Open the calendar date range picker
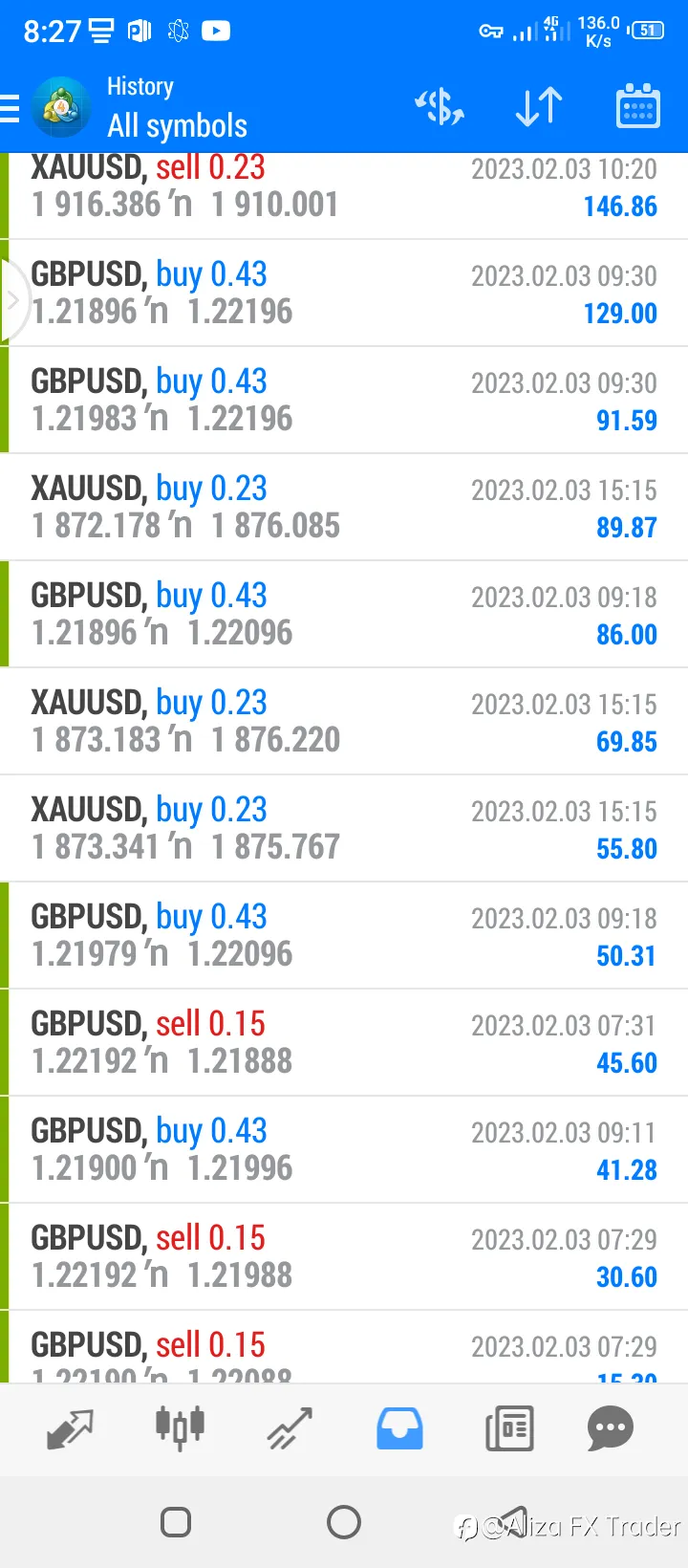 pos(637,107)
